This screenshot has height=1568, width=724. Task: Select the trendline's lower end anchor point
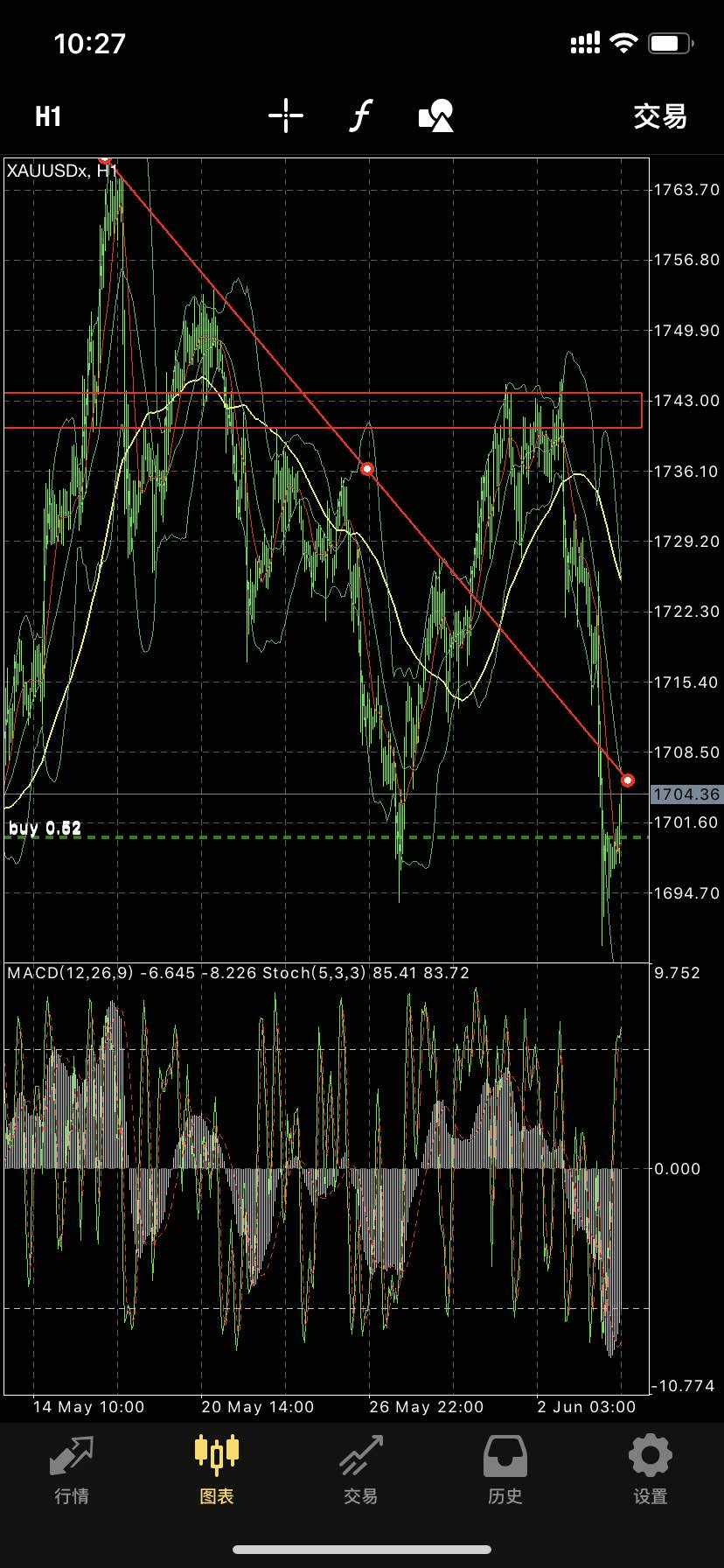point(628,780)
